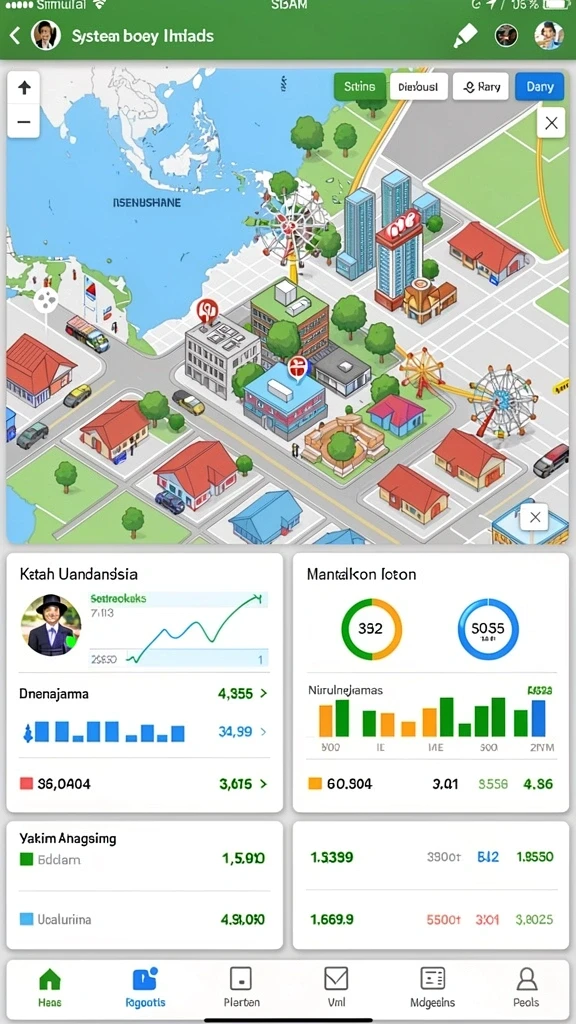This screenshot has width=576, height=1024.
Task: Open the Dnenajarma row showing 4,355
Action: [143, 694]
